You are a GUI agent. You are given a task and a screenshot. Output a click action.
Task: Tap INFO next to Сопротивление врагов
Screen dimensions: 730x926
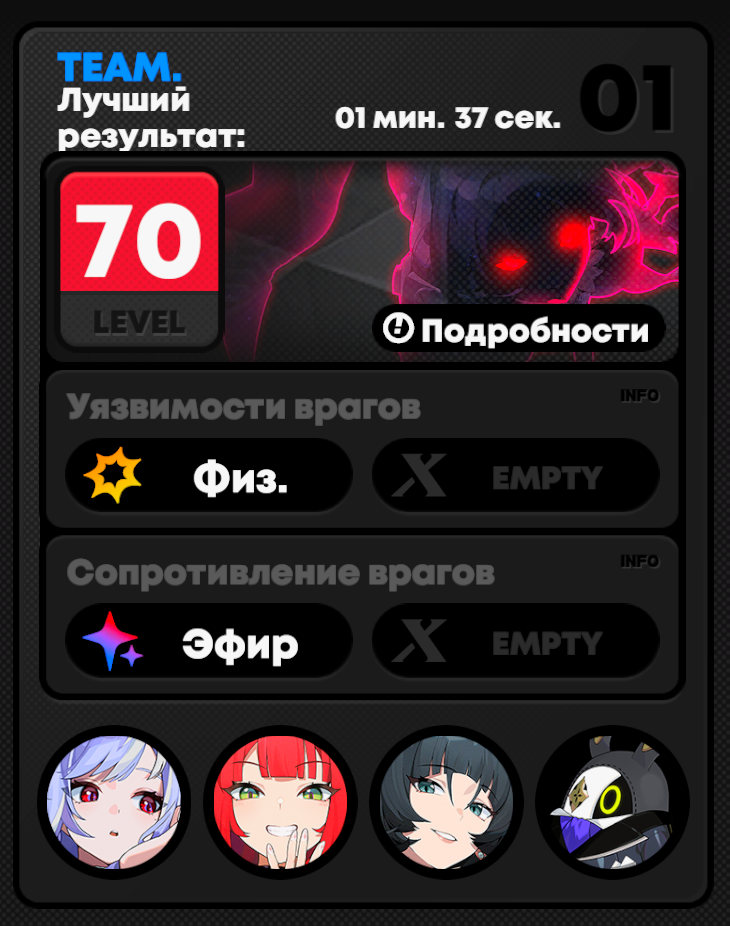640,560
